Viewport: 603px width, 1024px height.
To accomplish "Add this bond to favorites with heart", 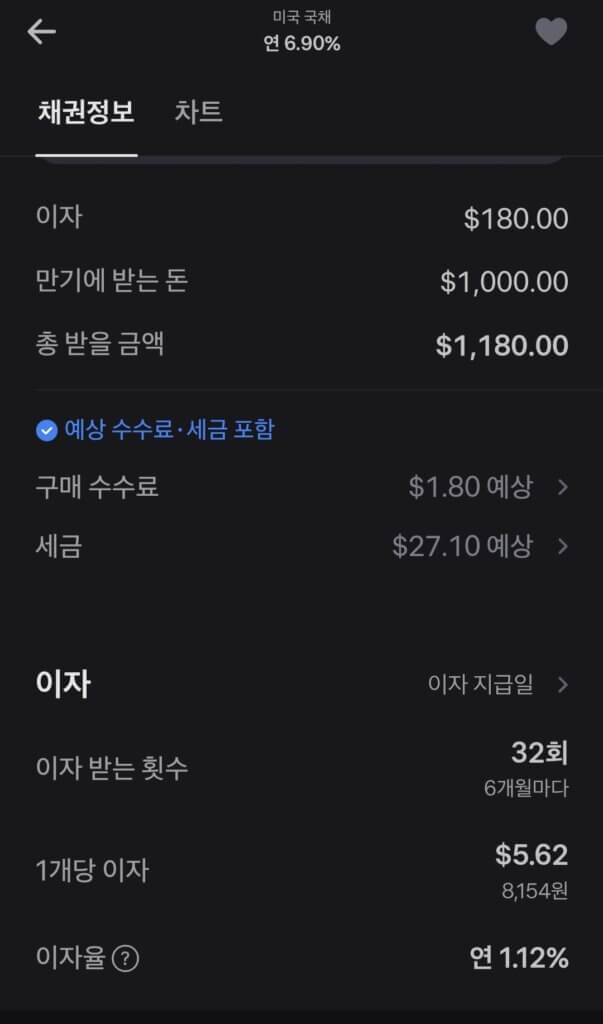I will tap(551, 31).
